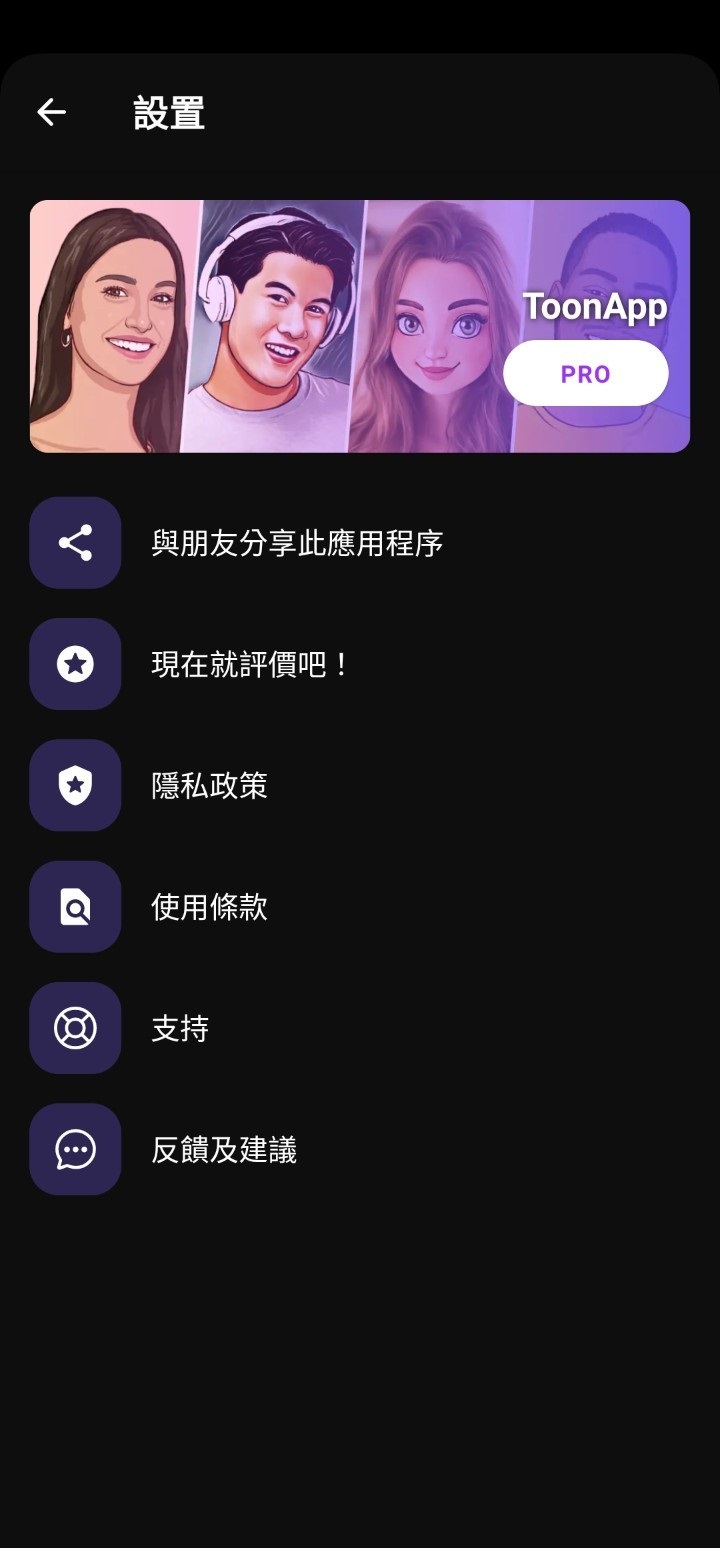Screen dimensions: 720x1548
Task: Click the chat bubble icon for feedback
Action: point(75,1149)
